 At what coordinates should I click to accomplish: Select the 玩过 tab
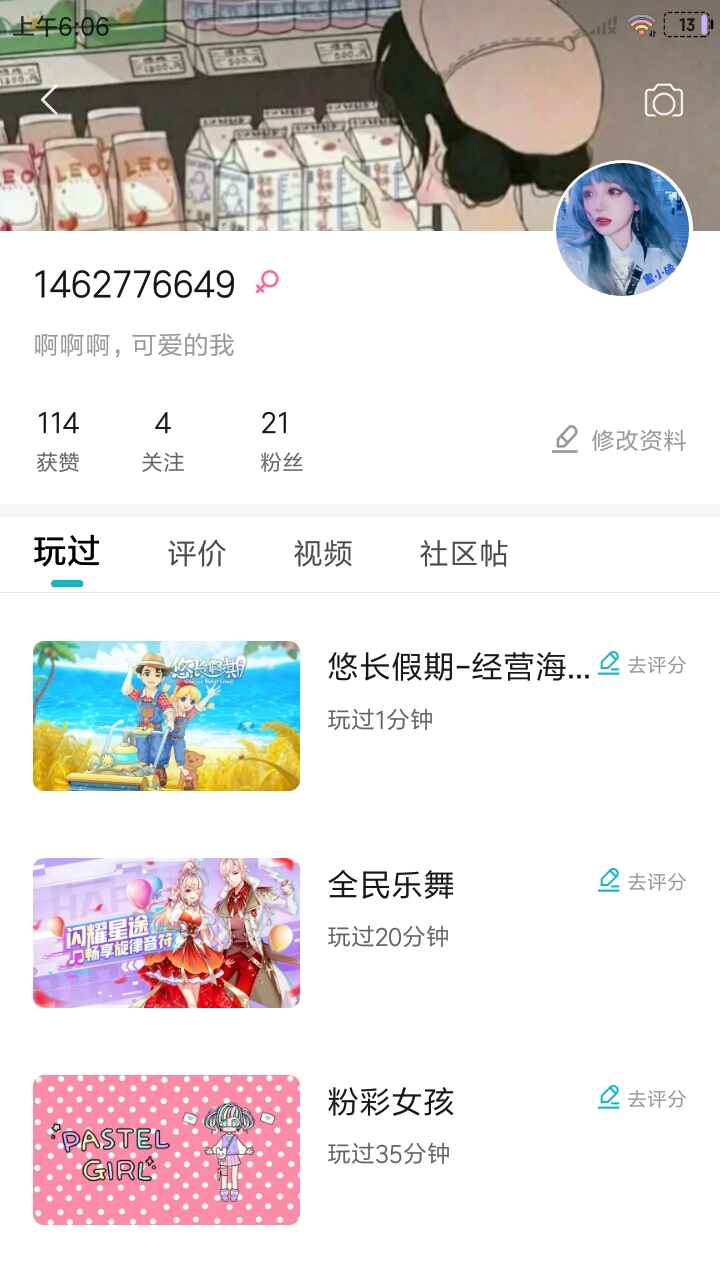67,553
